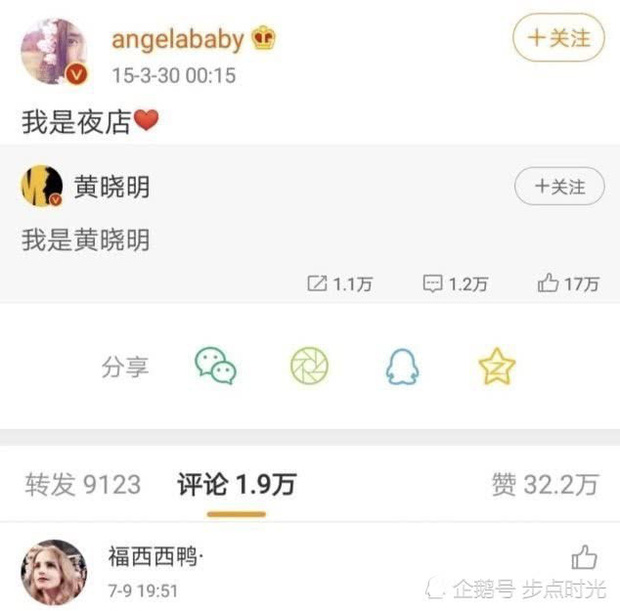Open 黄晓明's profile avatar
The height and width of the screenshot is (611, 620).
[42, 186]
